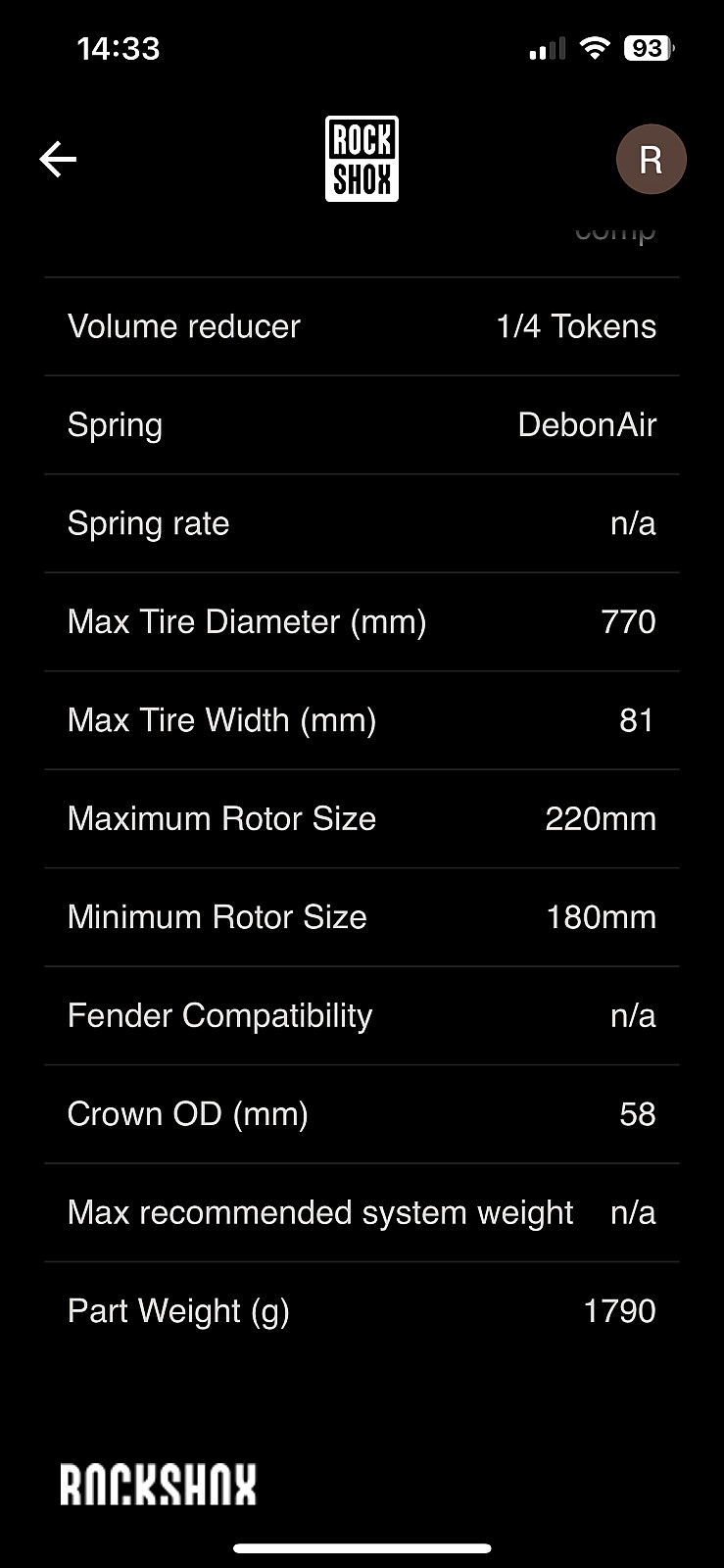Tap the RockShox logo in the header
The height and width of the screenshot is (1568, 724).
pyautogui.click(x=362, y=159)
